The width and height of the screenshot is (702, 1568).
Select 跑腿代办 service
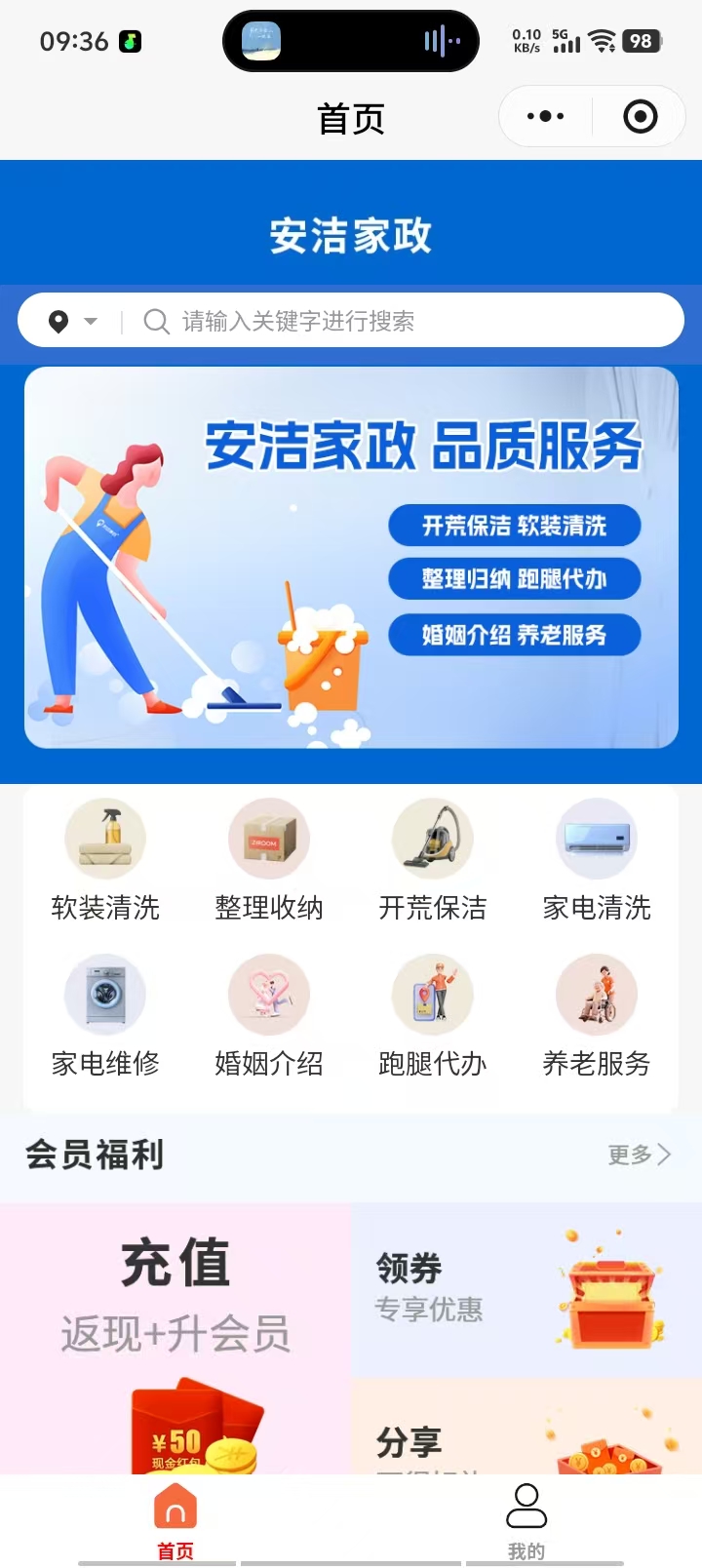coord(433,1015)
